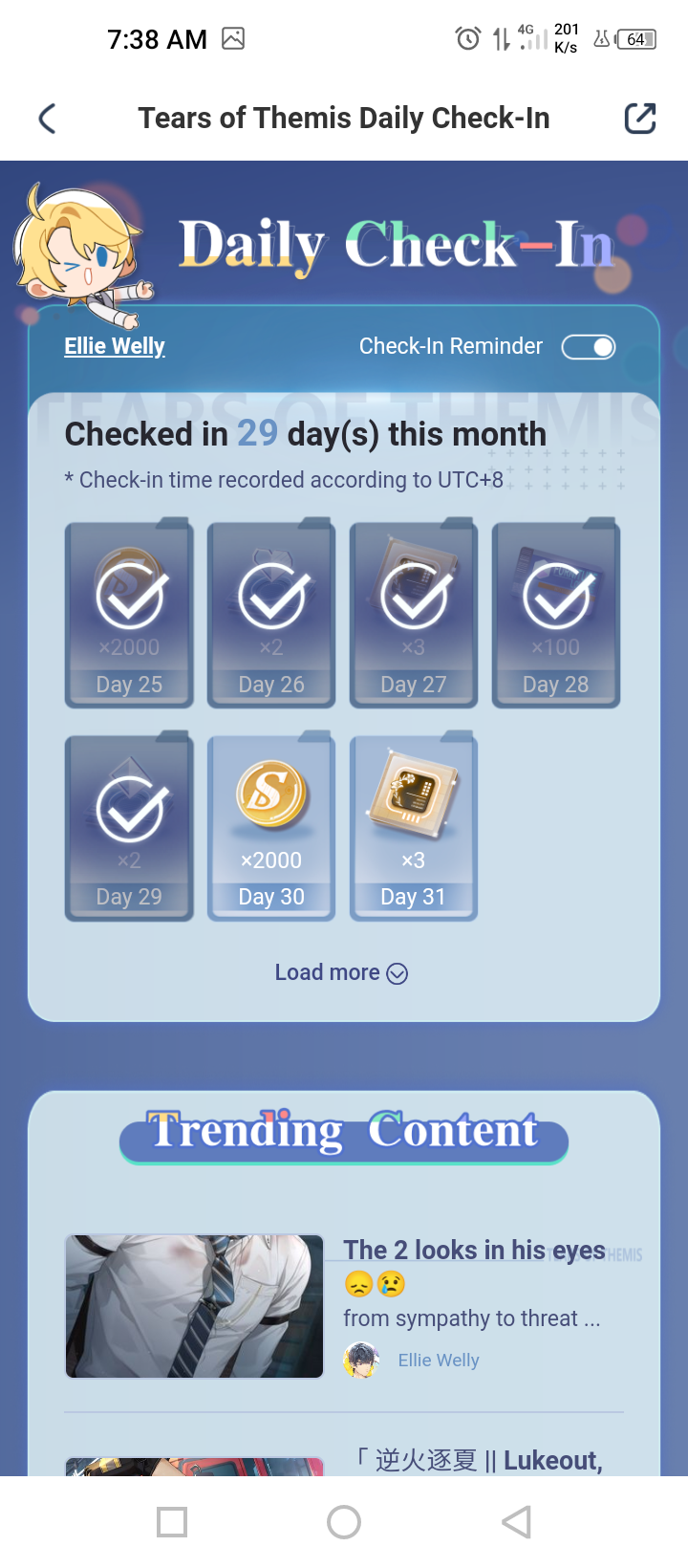
Task: Tap the system home button
Action: coord(344,1522)
